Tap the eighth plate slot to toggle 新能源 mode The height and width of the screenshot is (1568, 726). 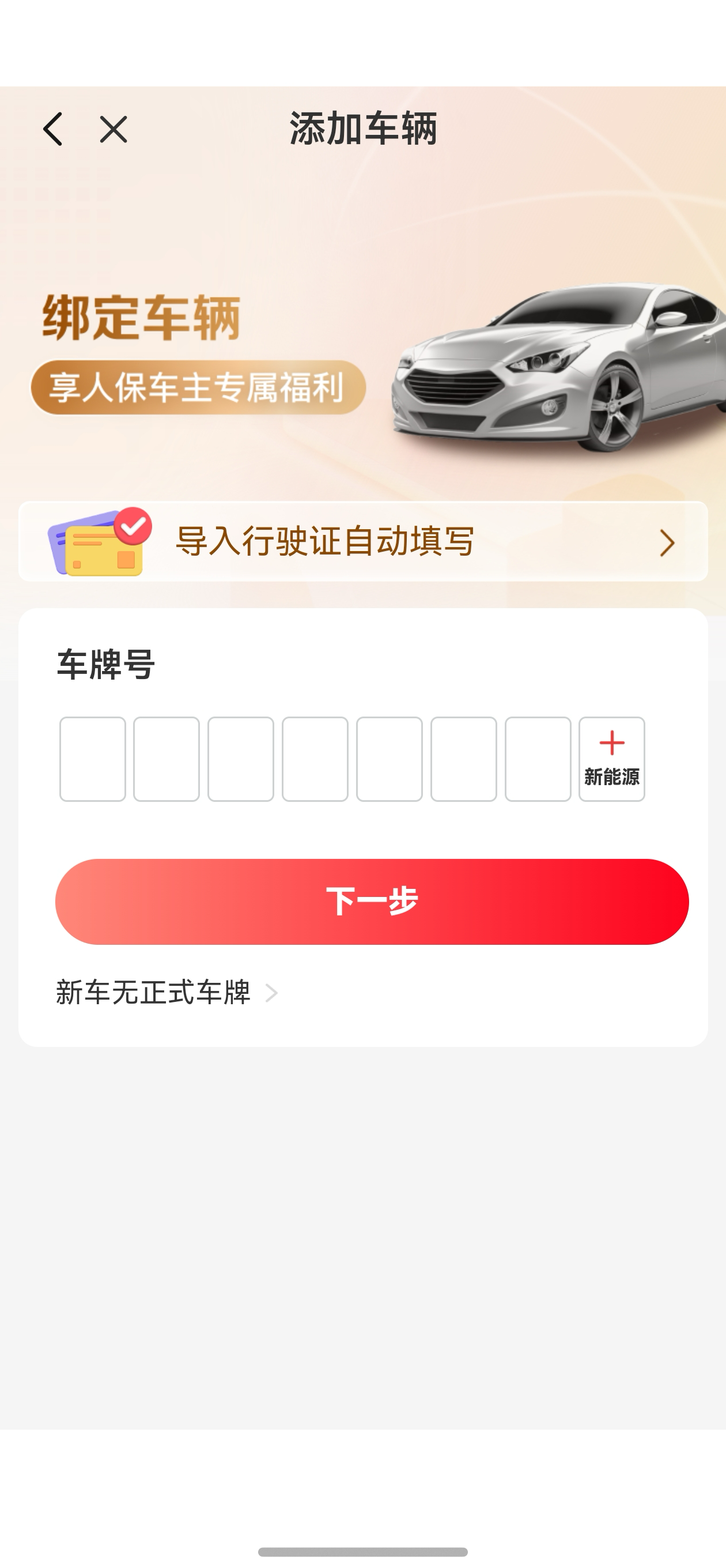tap(610, 758)
